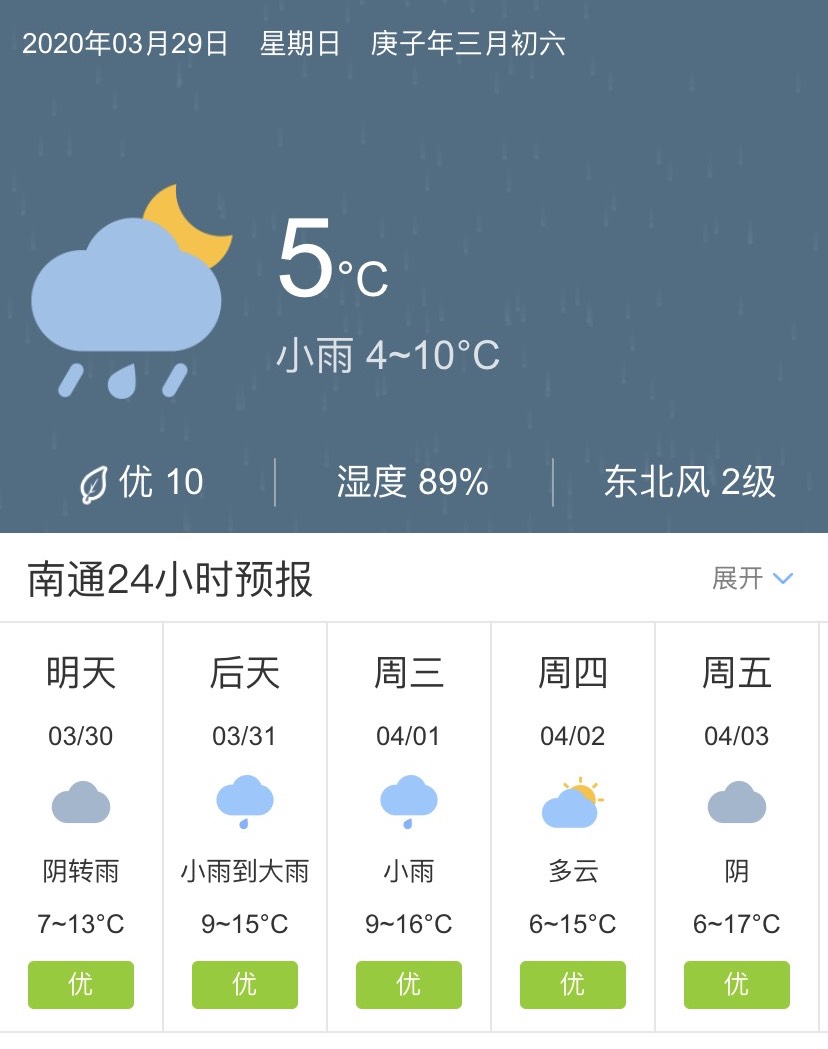Tap the chevron next to 展开
Screen dimensions: 828x1049
pos(784,578)
